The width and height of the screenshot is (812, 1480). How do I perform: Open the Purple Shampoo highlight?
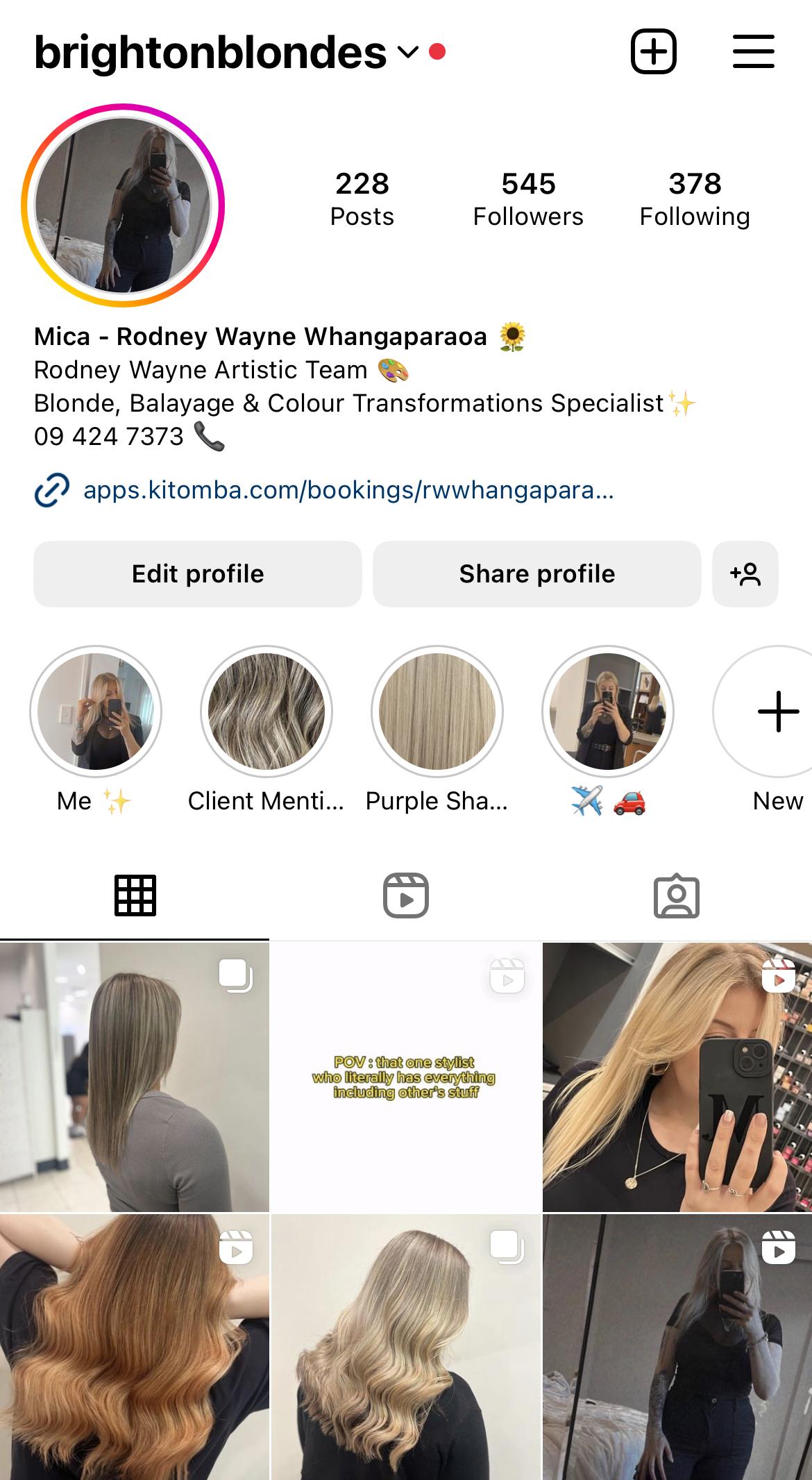(437, 712)
